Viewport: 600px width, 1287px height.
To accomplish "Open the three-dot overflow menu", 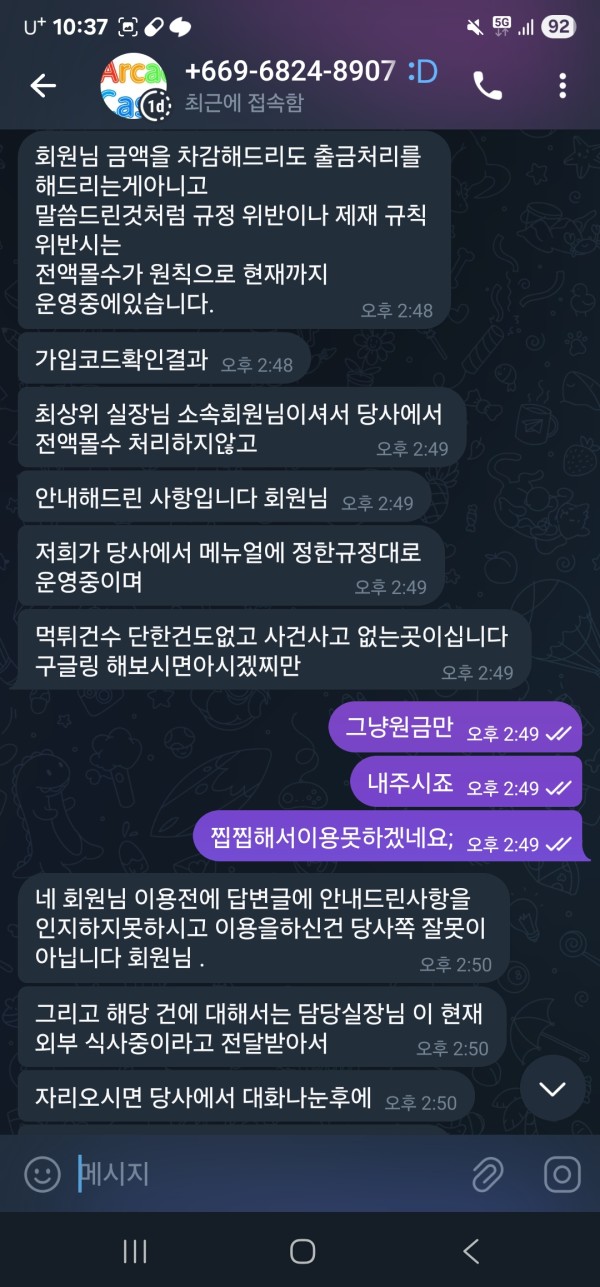I will [563, 86].
